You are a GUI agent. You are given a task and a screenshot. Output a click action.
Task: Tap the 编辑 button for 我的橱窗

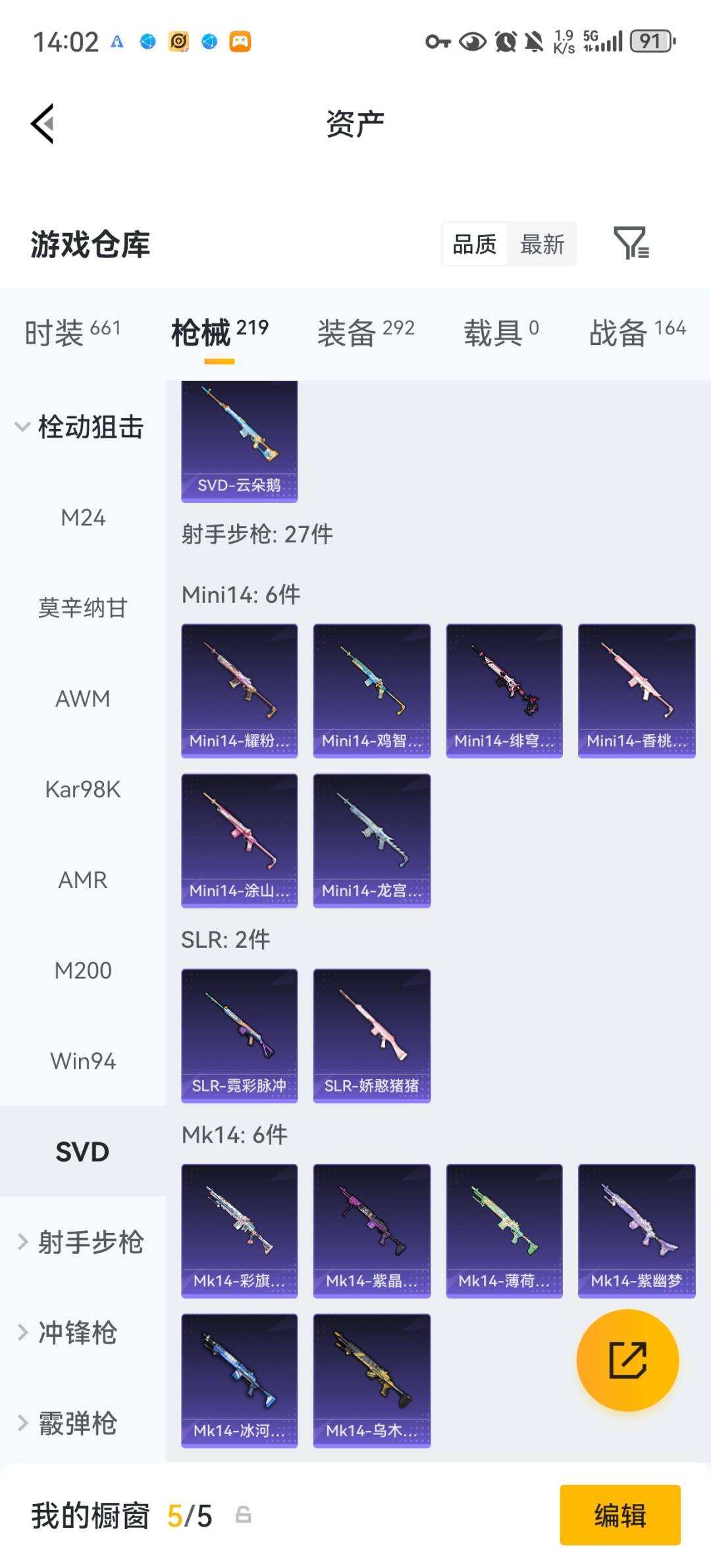click(x=620, y=1515)
